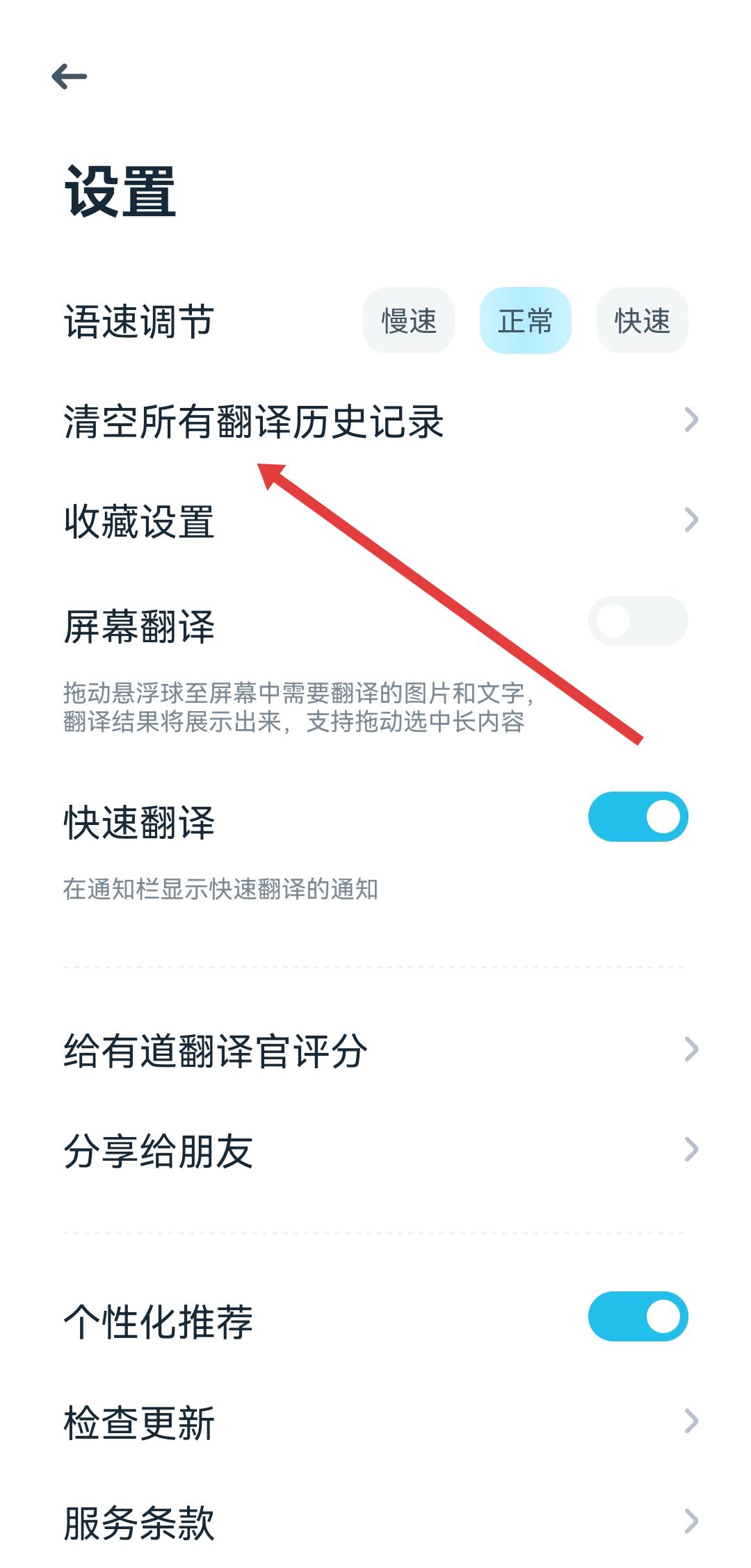751x1568 pixels.
Task: Select 正常 speech speed
Action: coord(525,321)
